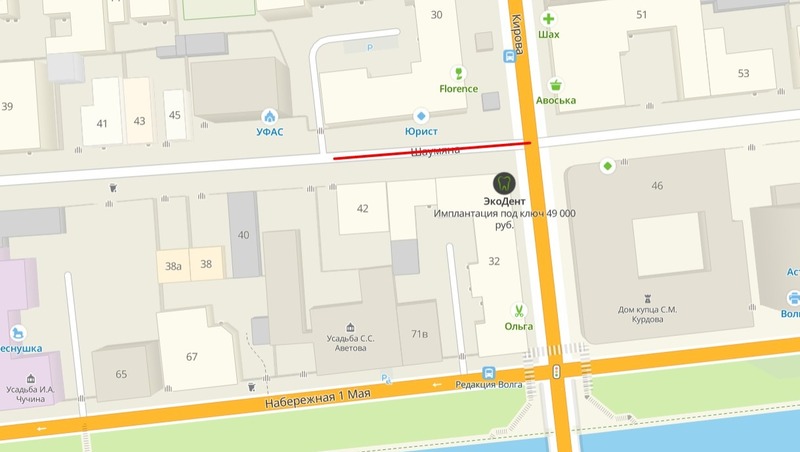Tap the bus stop icon on Кирова
Screen dimensions: 800x452
510,57
